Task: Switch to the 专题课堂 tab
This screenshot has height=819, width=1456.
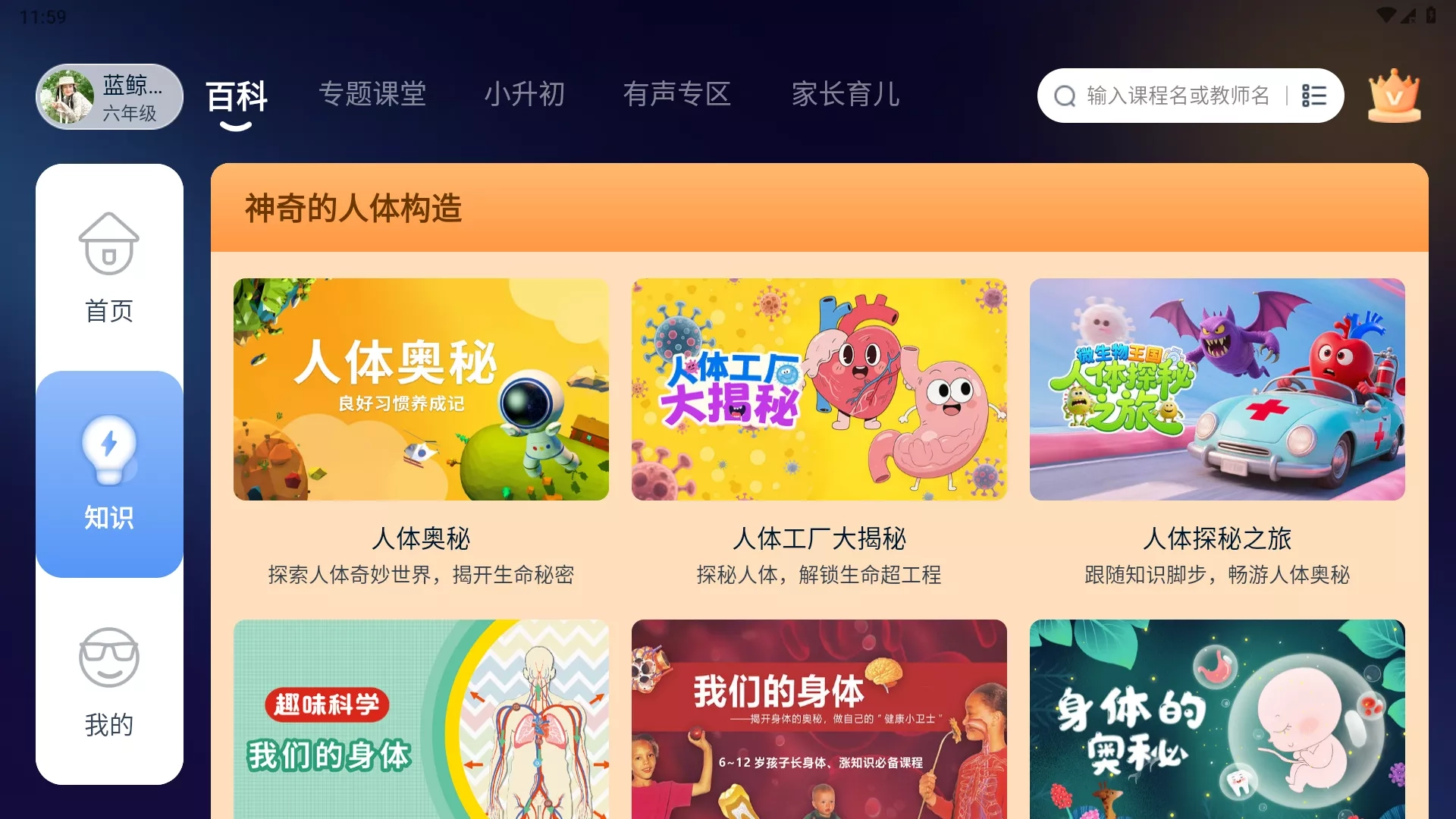Action: click(x=372, y=95)
